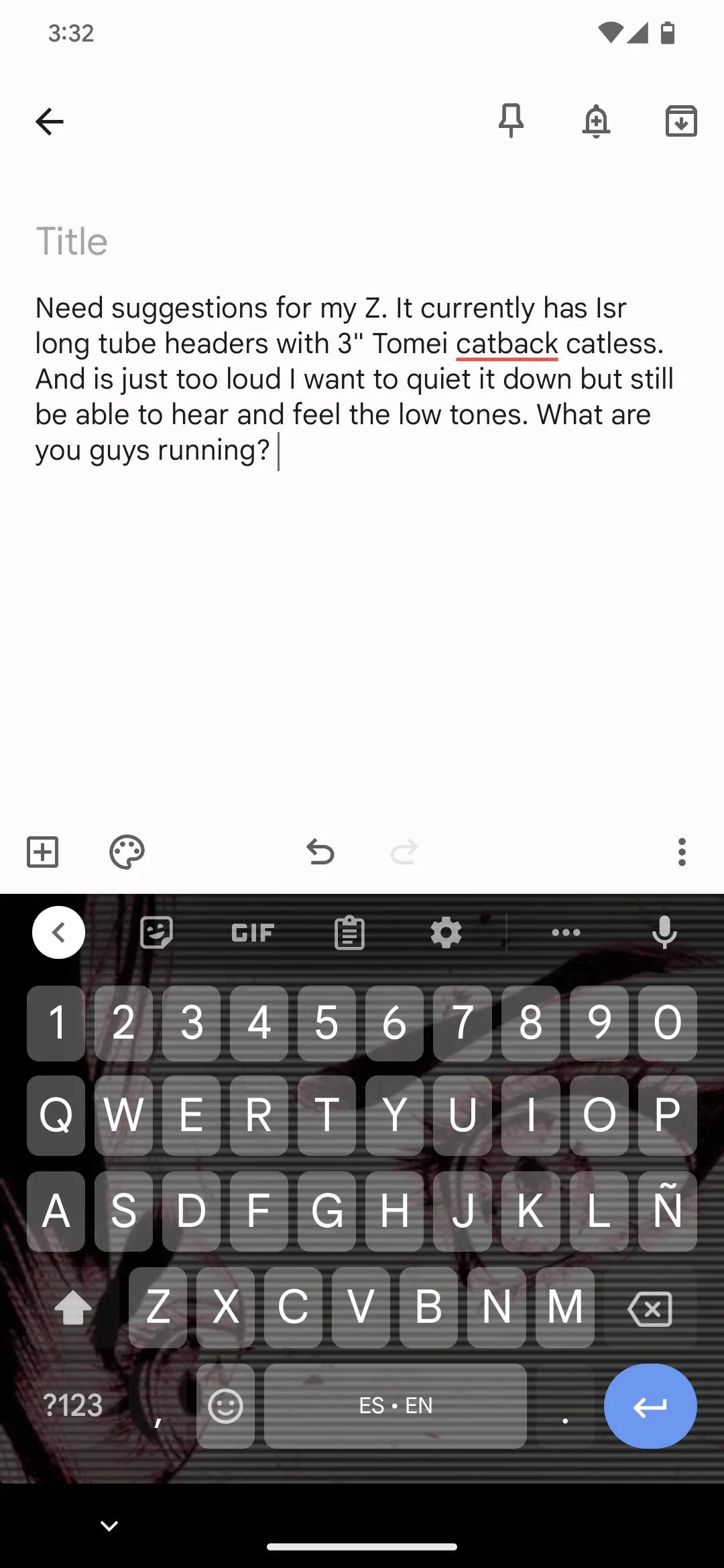Open the add attachment menu
724x1568 pixels.
(x=43, y=852)
